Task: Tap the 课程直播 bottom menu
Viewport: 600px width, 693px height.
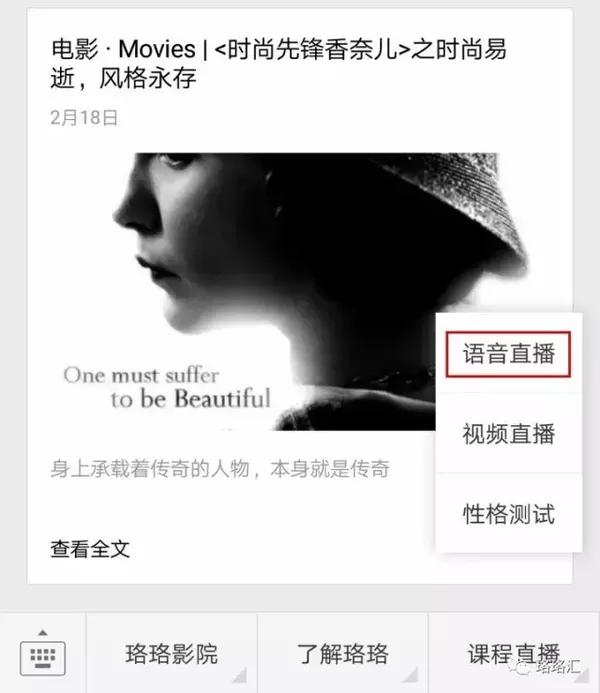Action: point(513,655)
